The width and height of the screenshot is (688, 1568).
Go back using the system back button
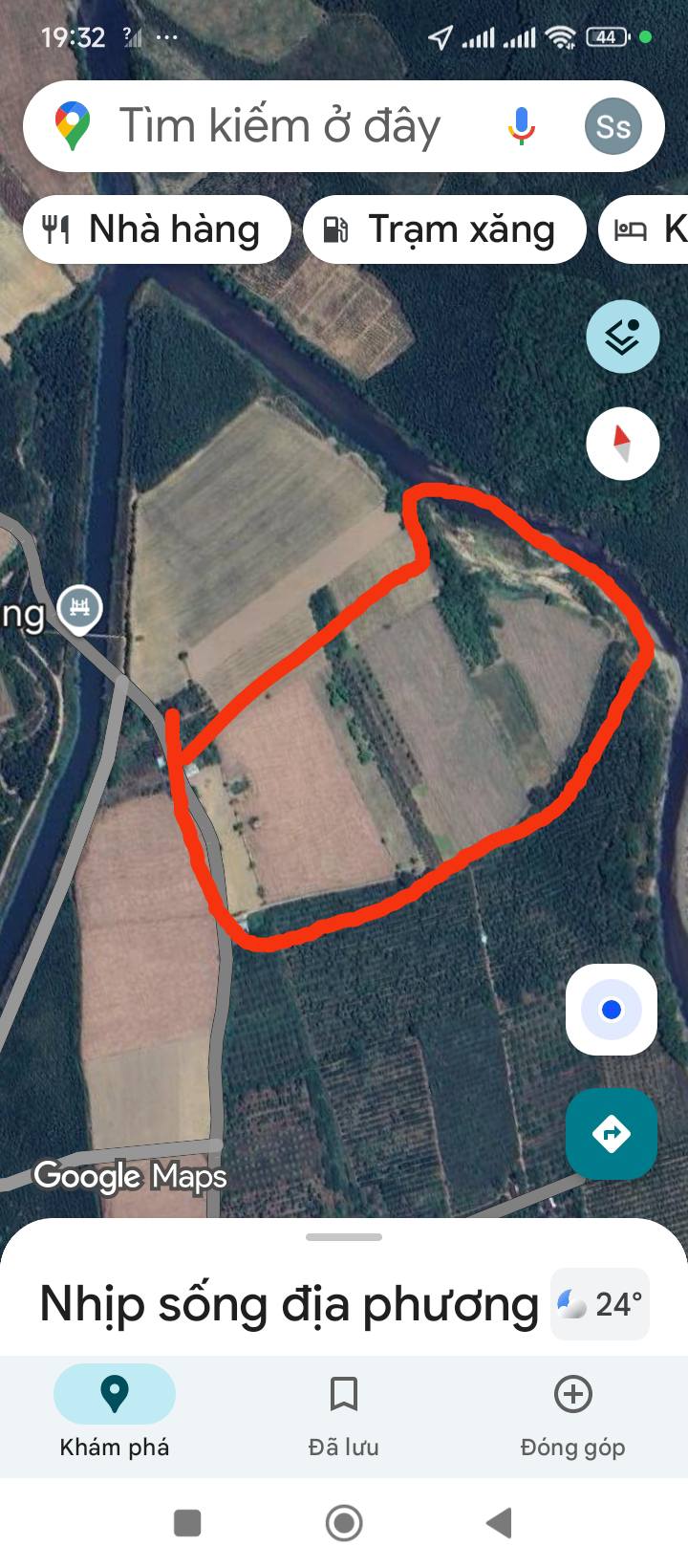(499, 1522)
